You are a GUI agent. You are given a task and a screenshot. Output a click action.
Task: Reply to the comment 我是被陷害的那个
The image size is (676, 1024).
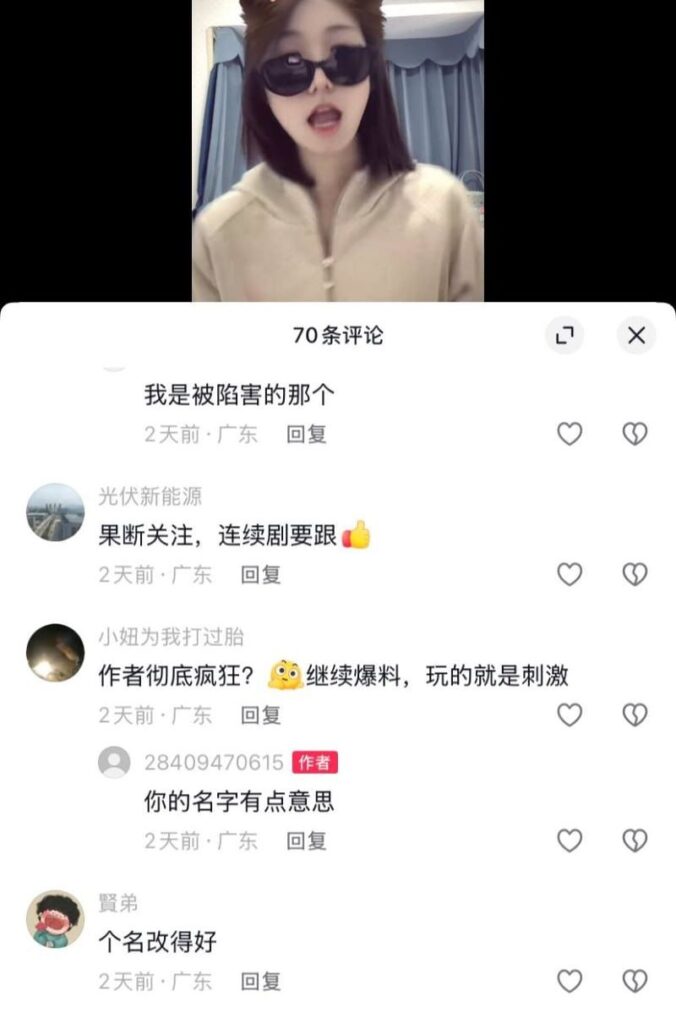tap(306, 434)
